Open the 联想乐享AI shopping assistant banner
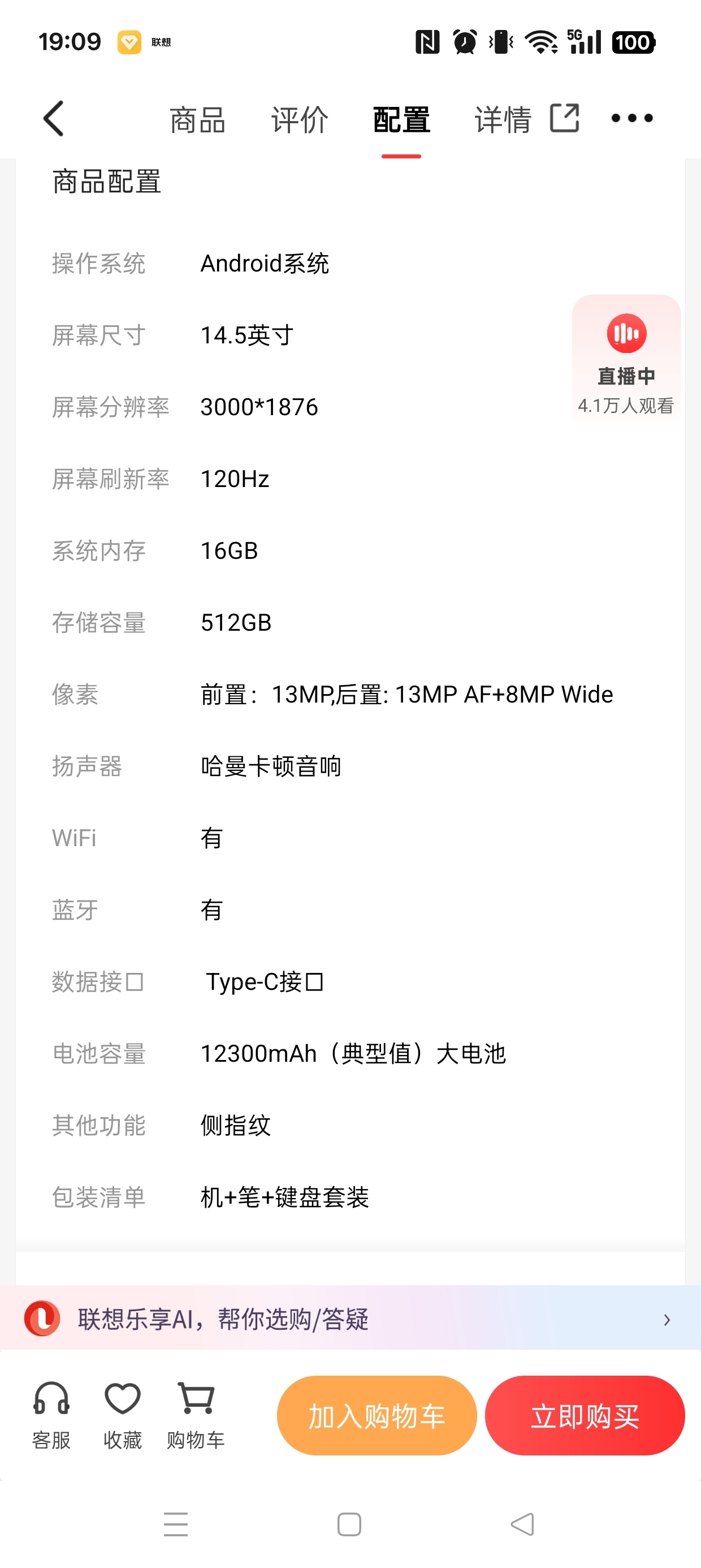The image size is (701, 1568). point(350,1319)
